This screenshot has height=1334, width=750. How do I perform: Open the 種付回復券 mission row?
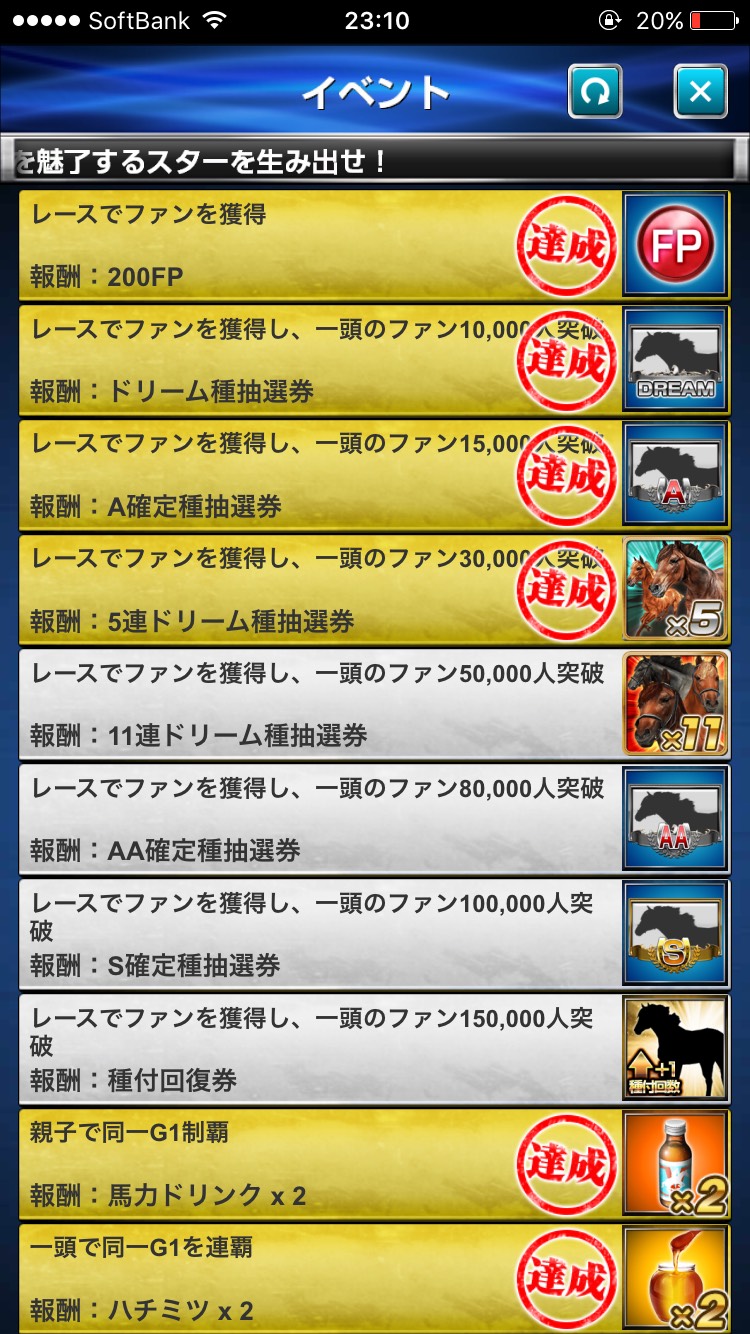tap(374, 1049)
